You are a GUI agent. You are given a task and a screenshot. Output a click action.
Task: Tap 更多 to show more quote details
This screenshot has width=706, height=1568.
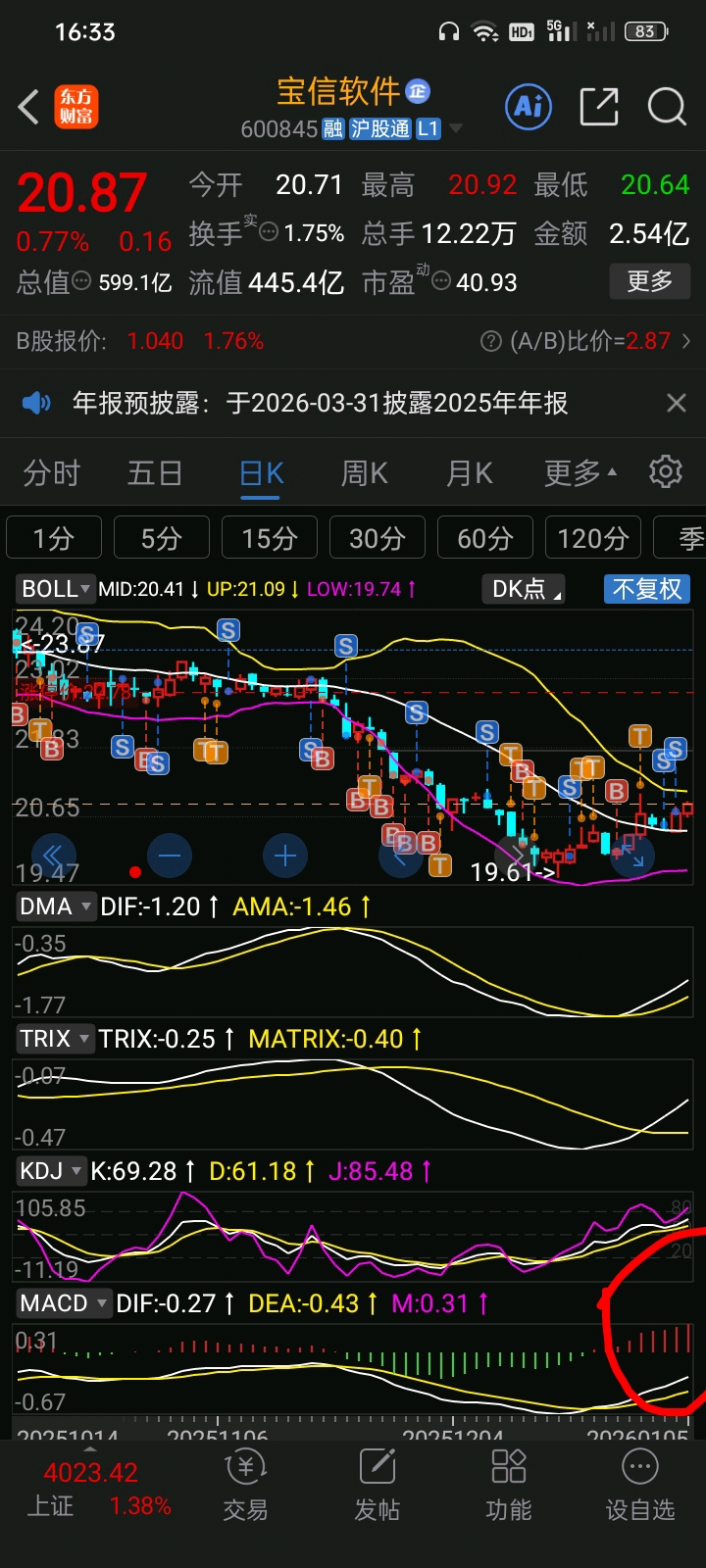tap(649, 282)
